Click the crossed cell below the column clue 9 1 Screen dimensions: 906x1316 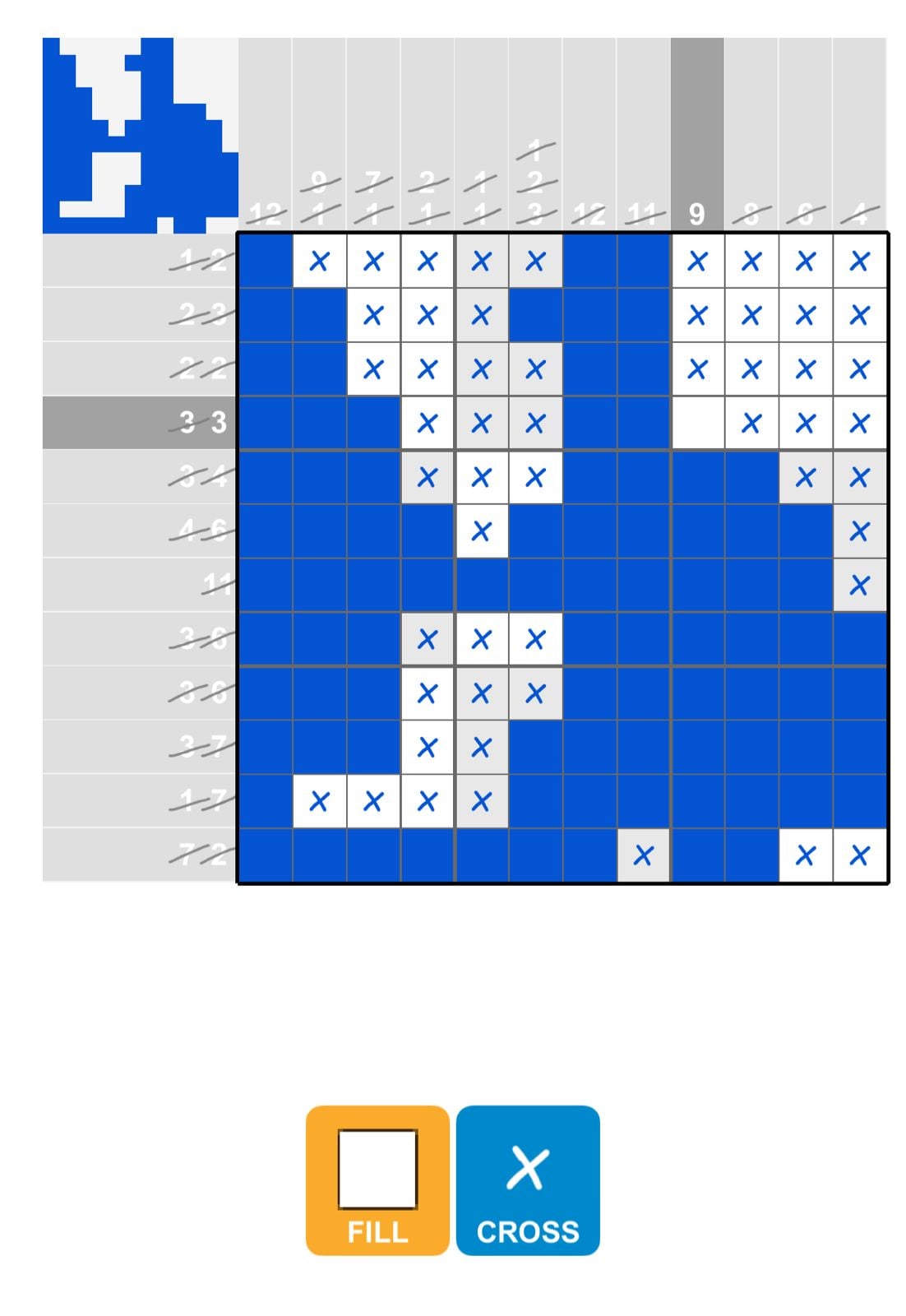tap(317, 262)
